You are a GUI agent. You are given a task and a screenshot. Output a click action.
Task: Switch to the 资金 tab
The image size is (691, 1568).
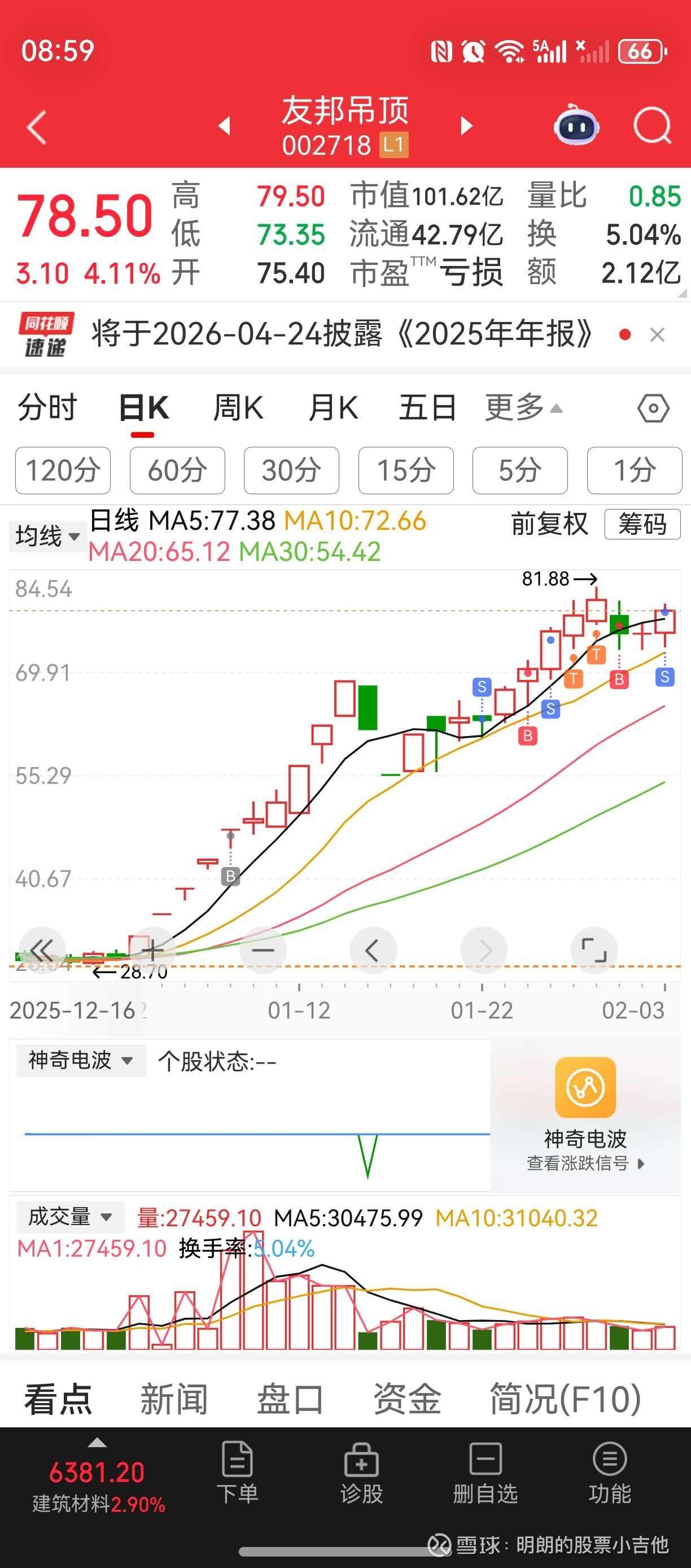(407, 1399)
